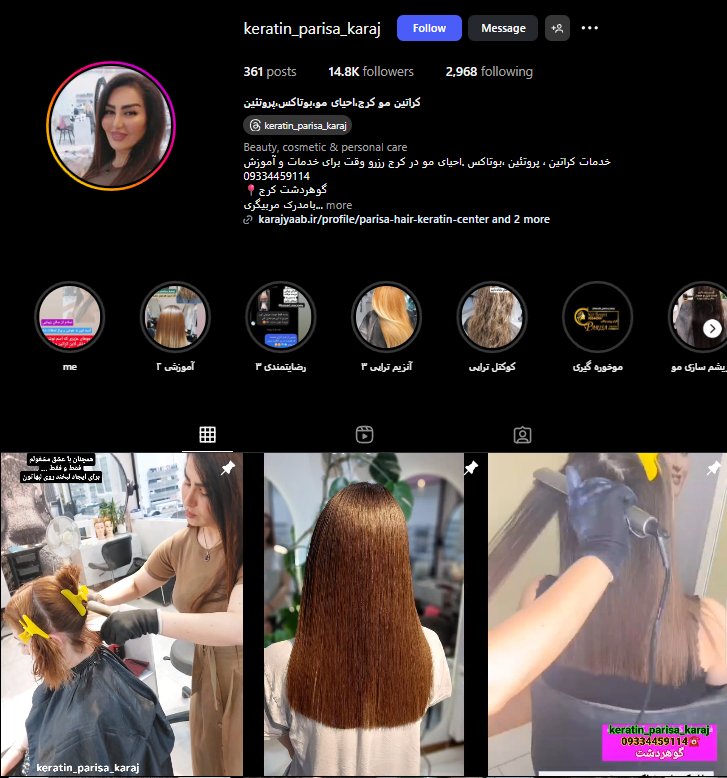Open the three-dot options menu
Viewport: 727px width, 778px height.
tap(590, 28)
